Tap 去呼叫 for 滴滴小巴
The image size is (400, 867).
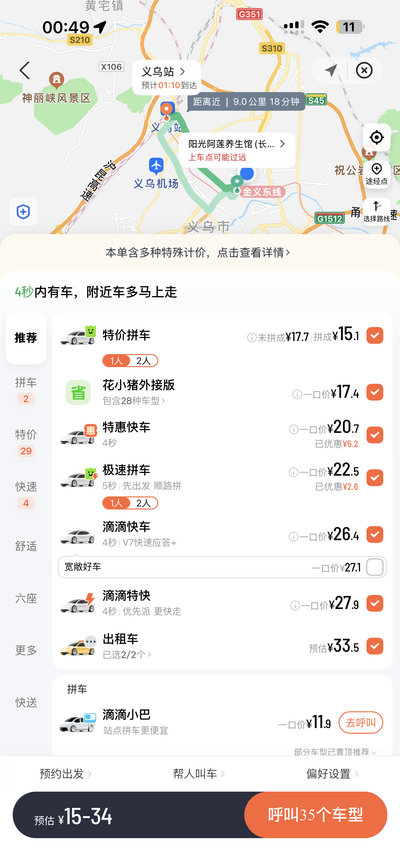point(361,722)
